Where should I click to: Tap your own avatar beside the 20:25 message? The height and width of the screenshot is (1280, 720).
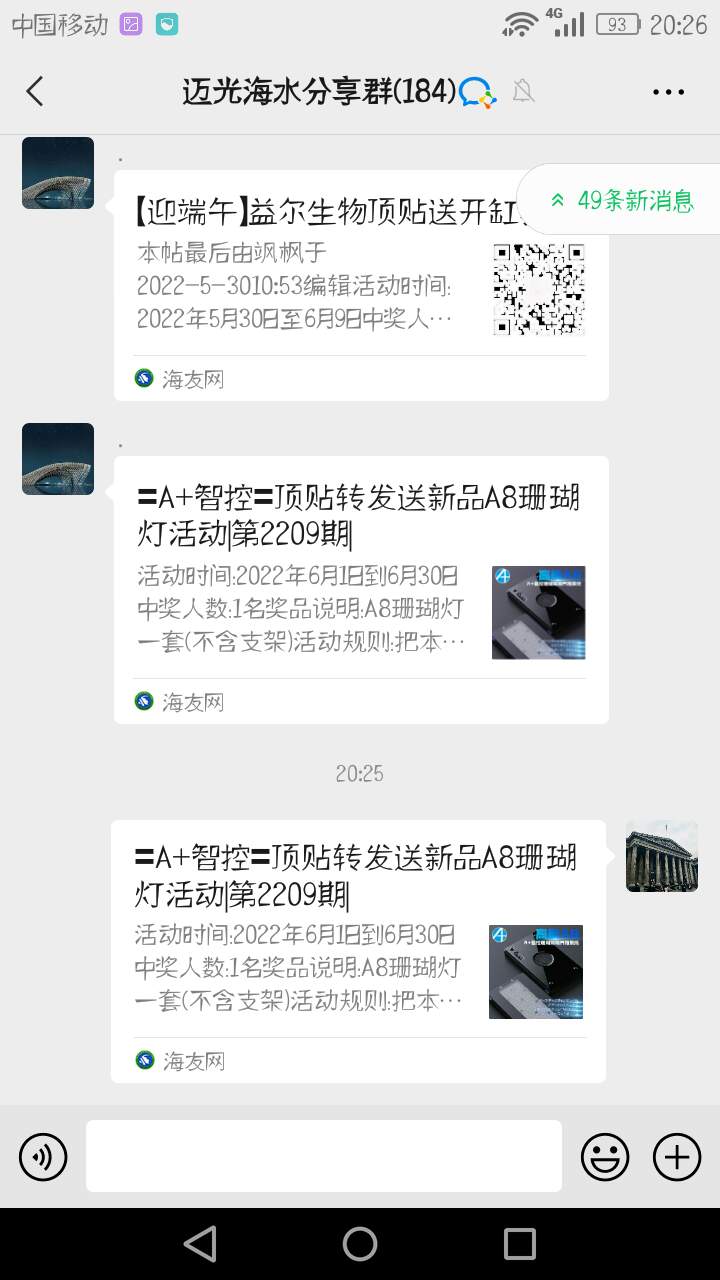point(662,856)
